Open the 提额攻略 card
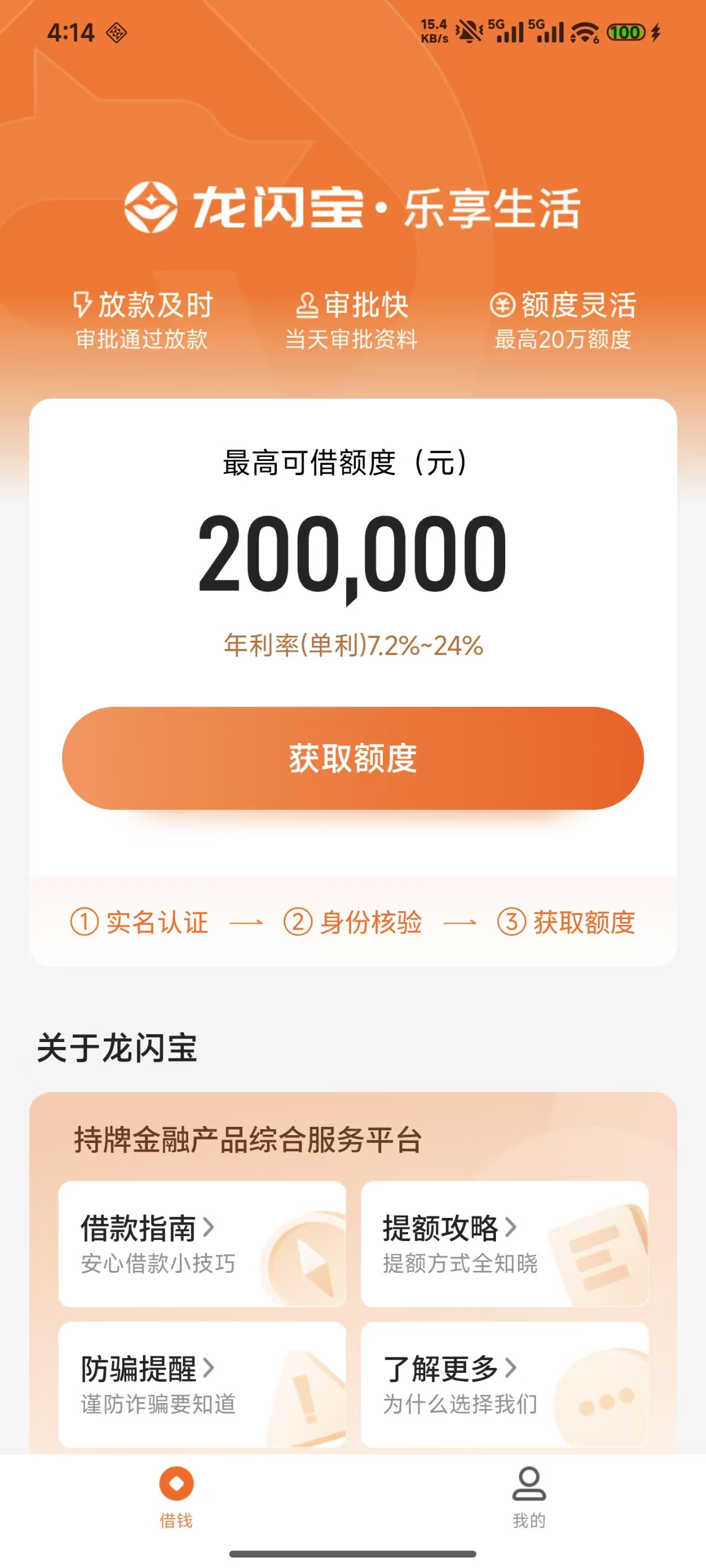Screen dimensions: 706x1568 click(x=504, y=1243)
